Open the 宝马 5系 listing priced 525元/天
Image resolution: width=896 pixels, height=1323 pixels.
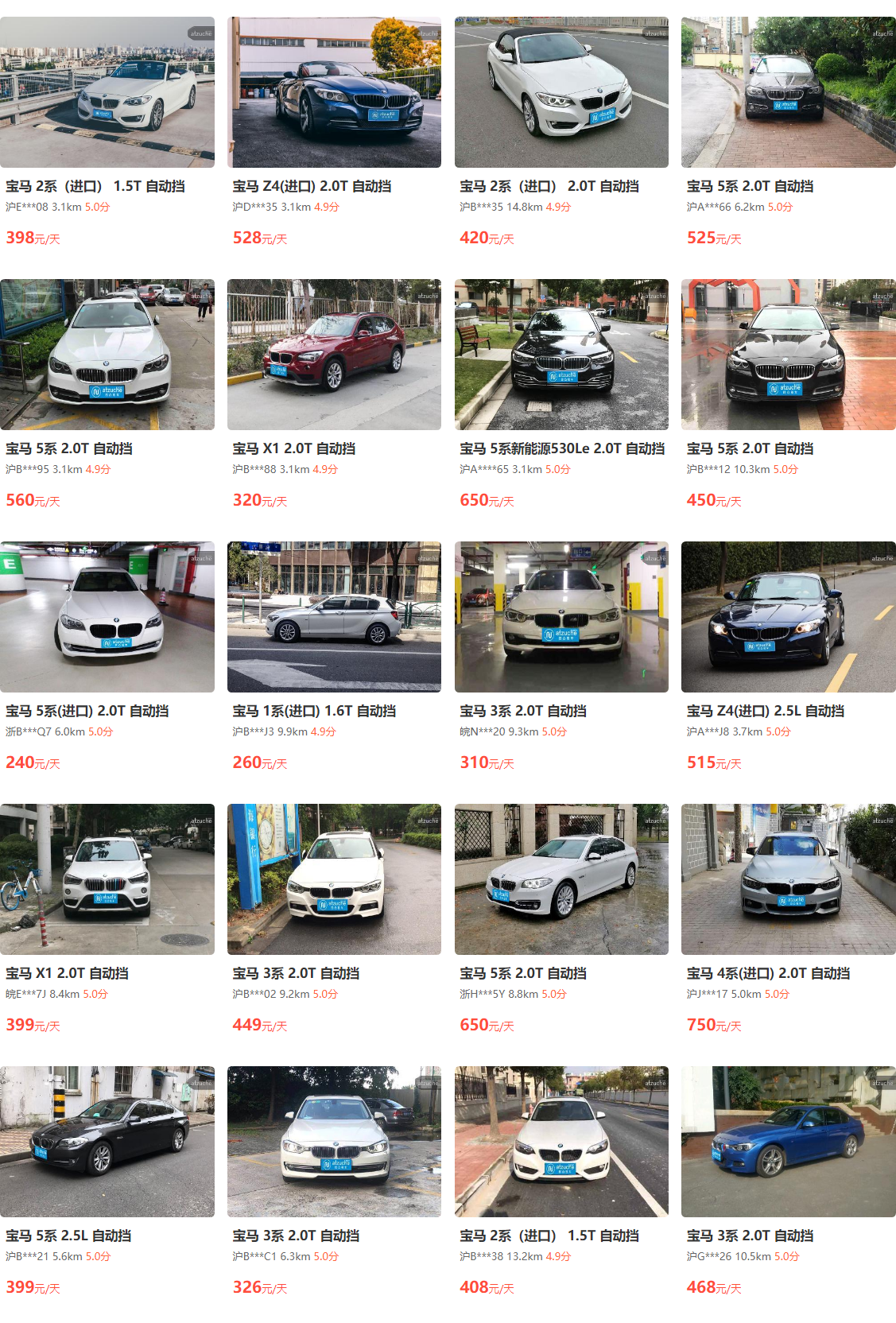pyautogui.click(x=788, y=92)
